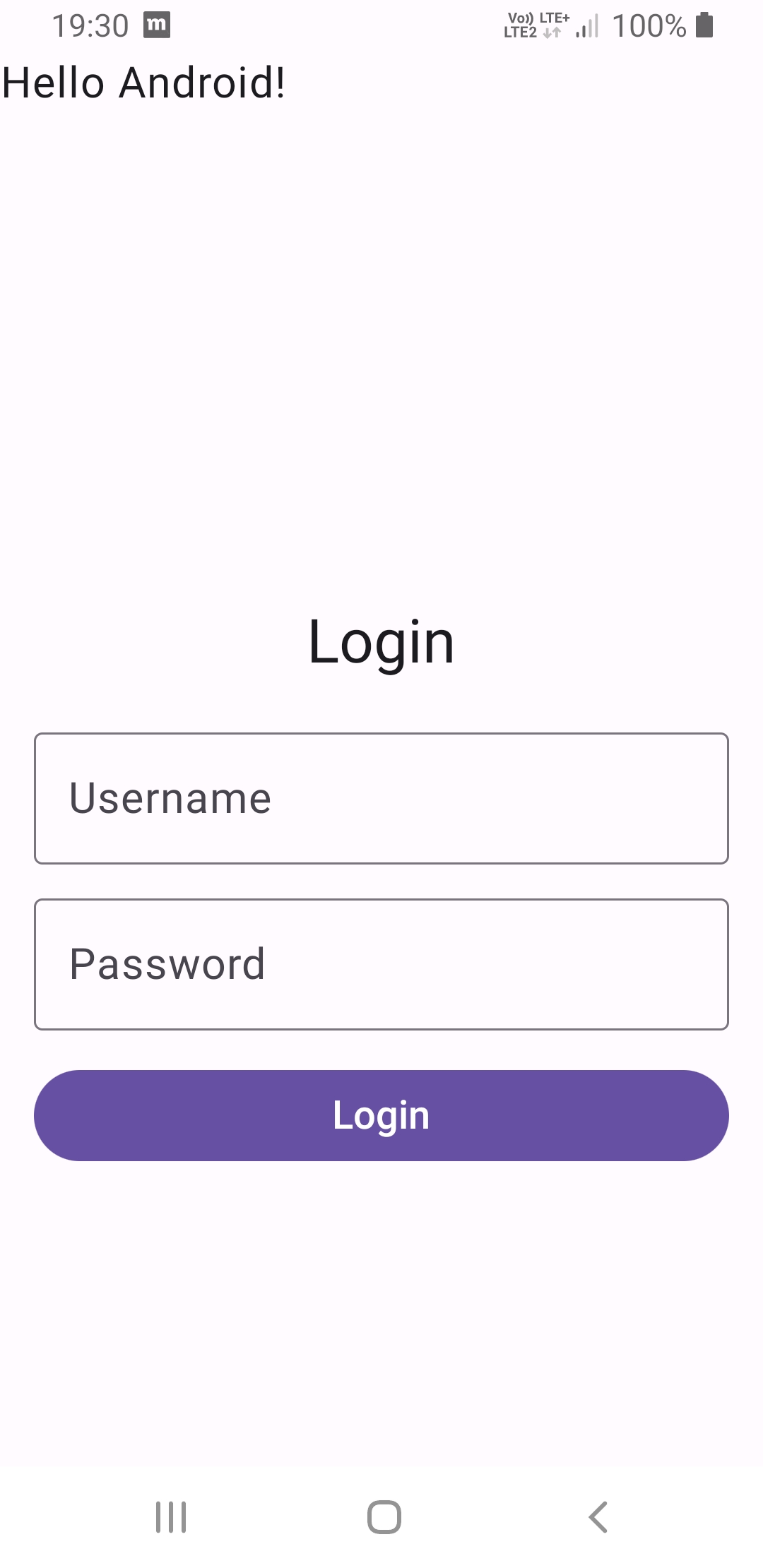Screen dimensions: 763x1568
Task: Tap the purple Login button
Action: click(x=381, y=1115)
